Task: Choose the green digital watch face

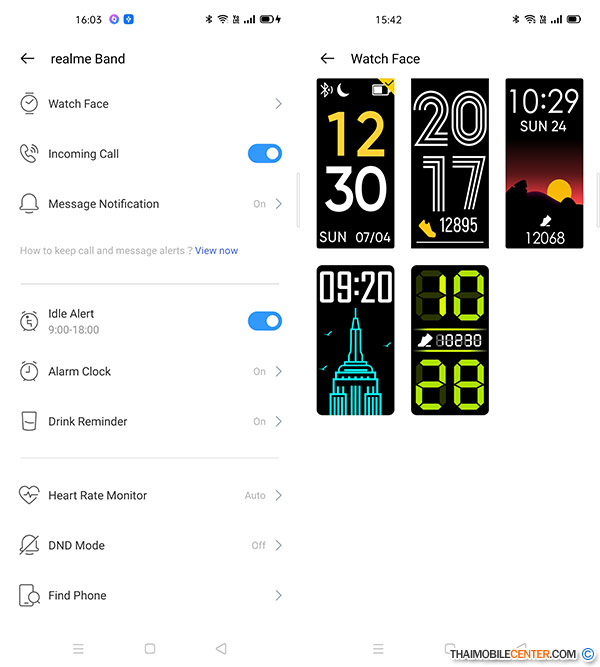Action: click(x=450, y=340)
